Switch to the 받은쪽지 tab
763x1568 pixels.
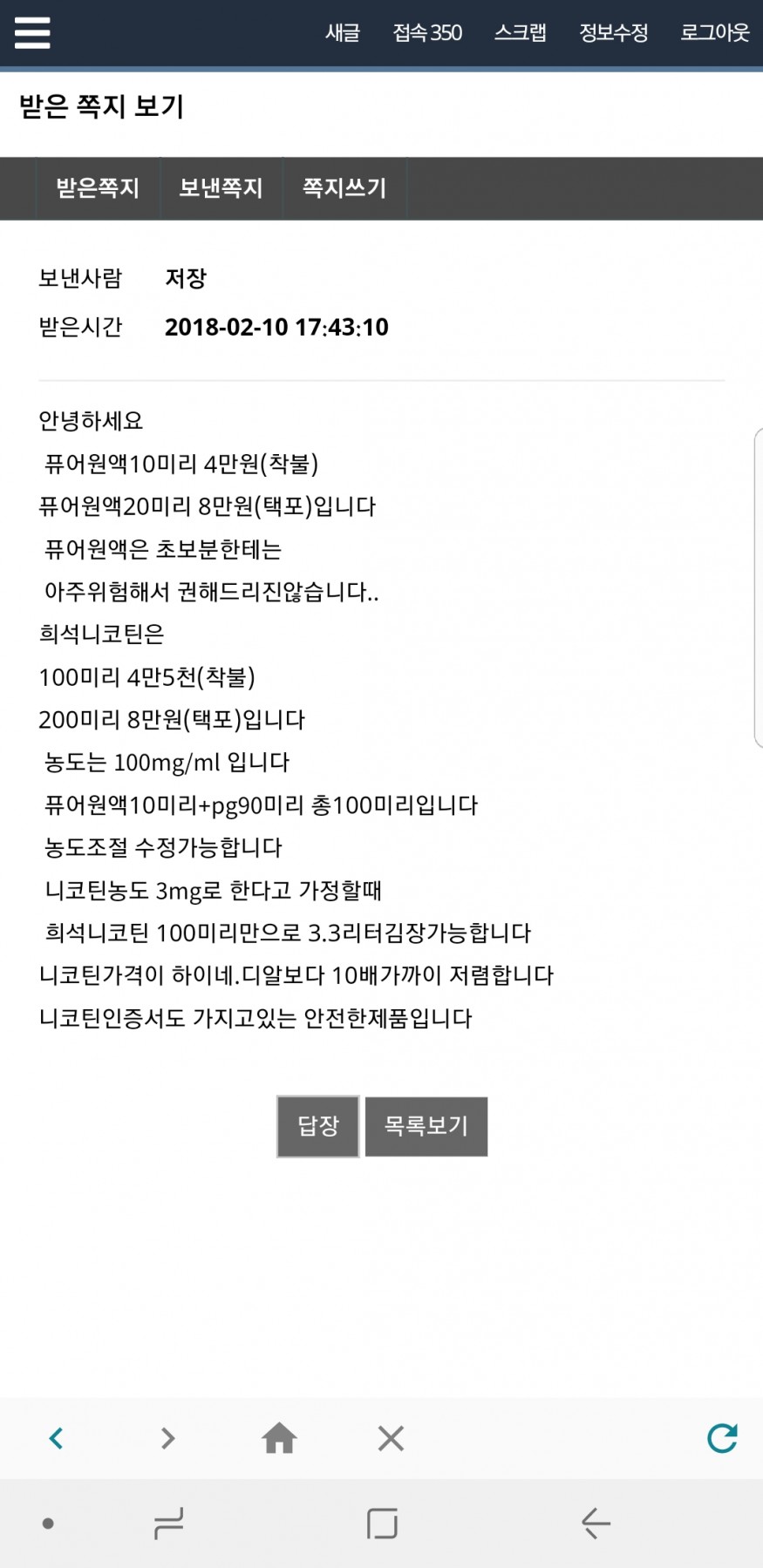[x=98, y=188]
